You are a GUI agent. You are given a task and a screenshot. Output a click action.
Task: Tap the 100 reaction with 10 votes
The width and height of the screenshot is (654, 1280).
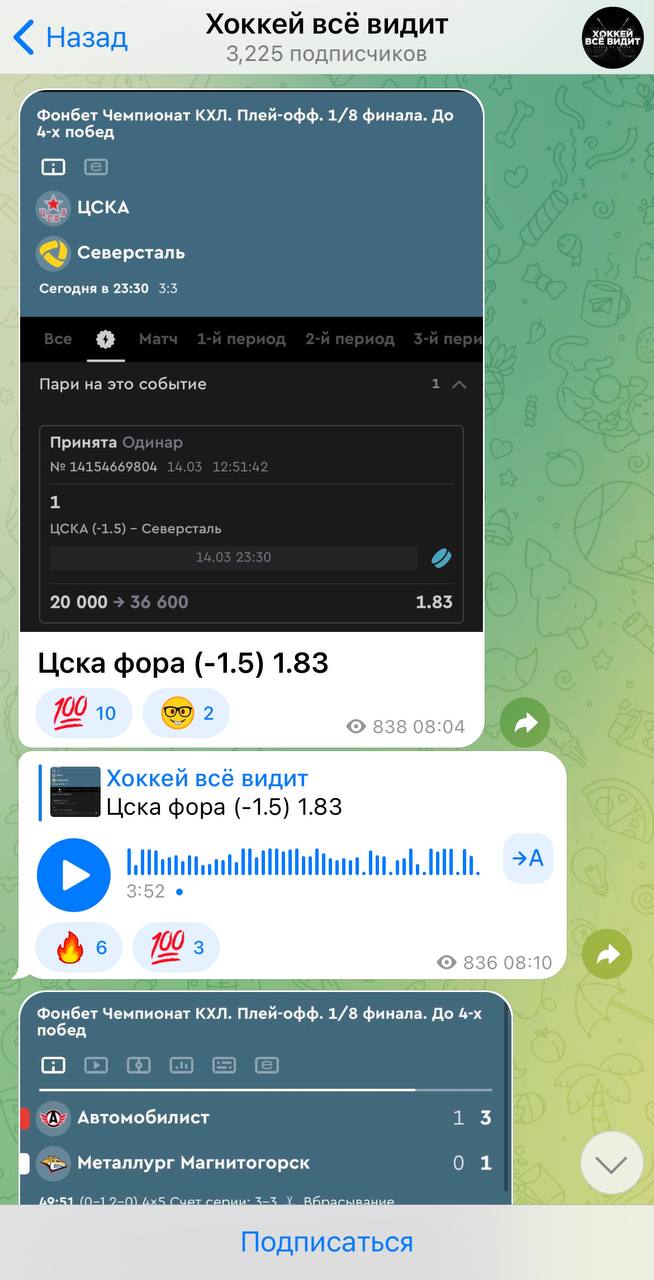pos(84,713)
